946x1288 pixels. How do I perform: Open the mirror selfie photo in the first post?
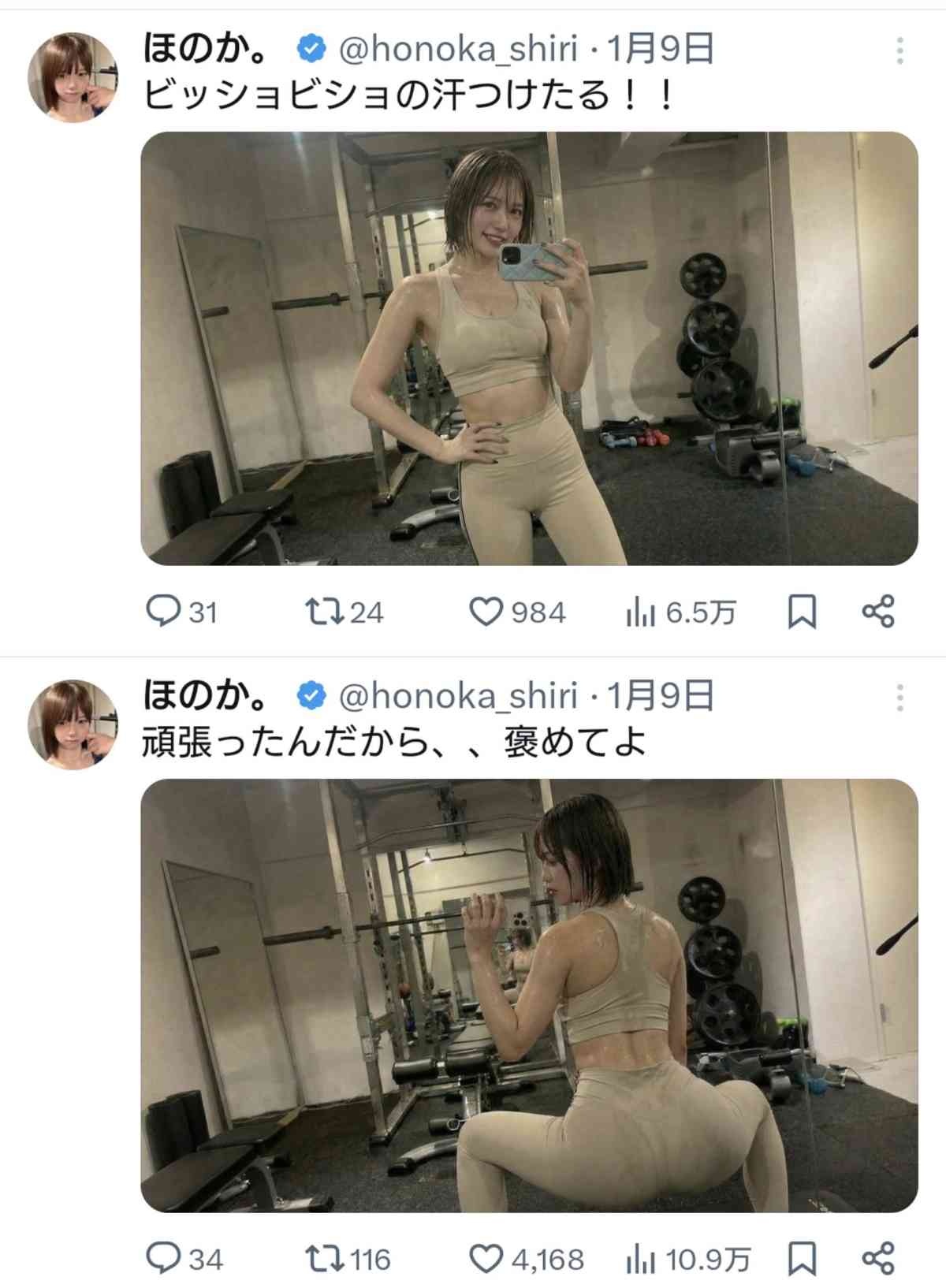click(529, 348)
